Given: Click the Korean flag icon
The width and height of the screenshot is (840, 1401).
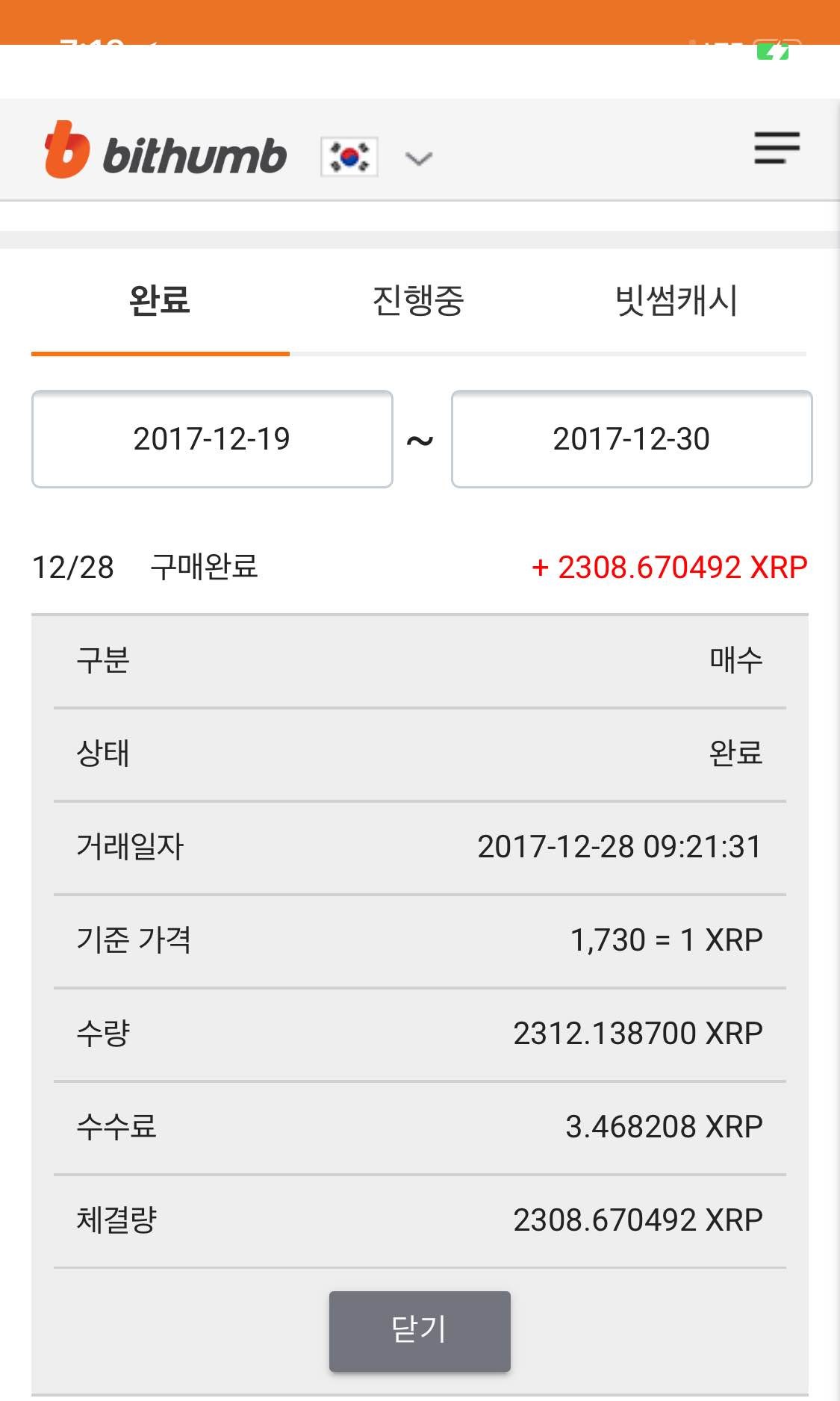Looking at the screenshot, I should pyautogui.click(x=349, y=157).
